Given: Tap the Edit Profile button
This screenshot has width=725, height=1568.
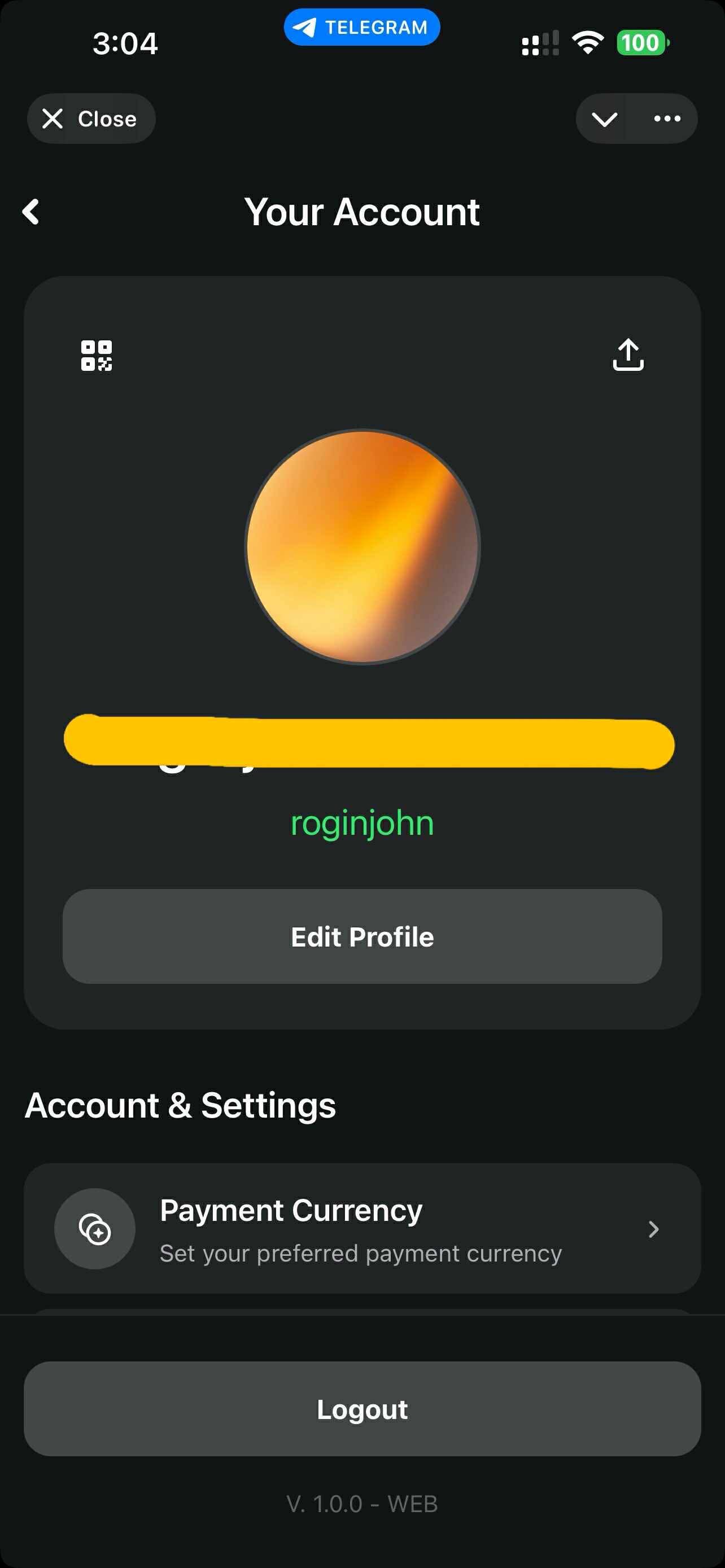Looking at the screenshot, I should point(362,936).
